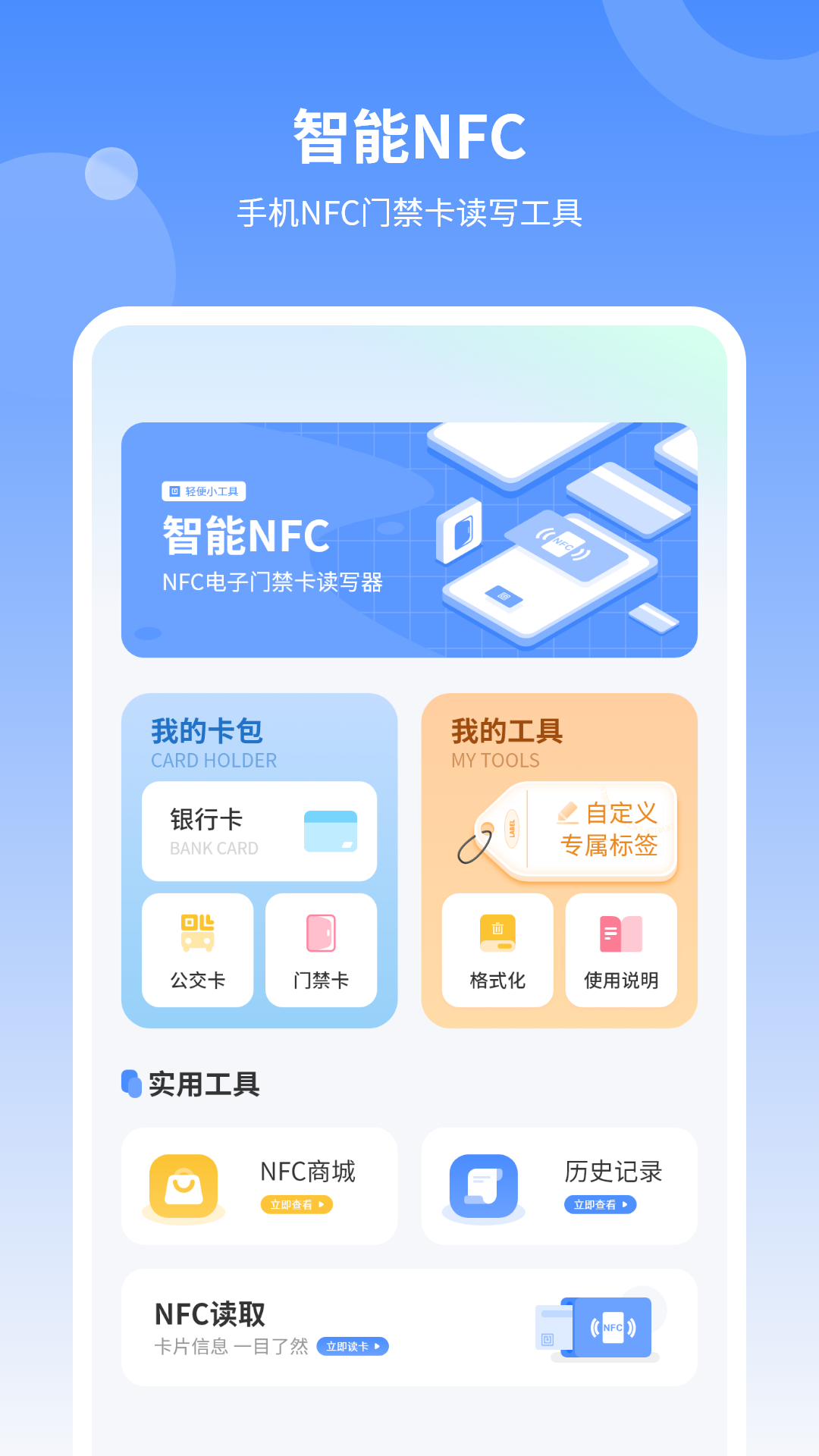
Task: Click the 智能NFC promotional banner
Action: (409, 538)
